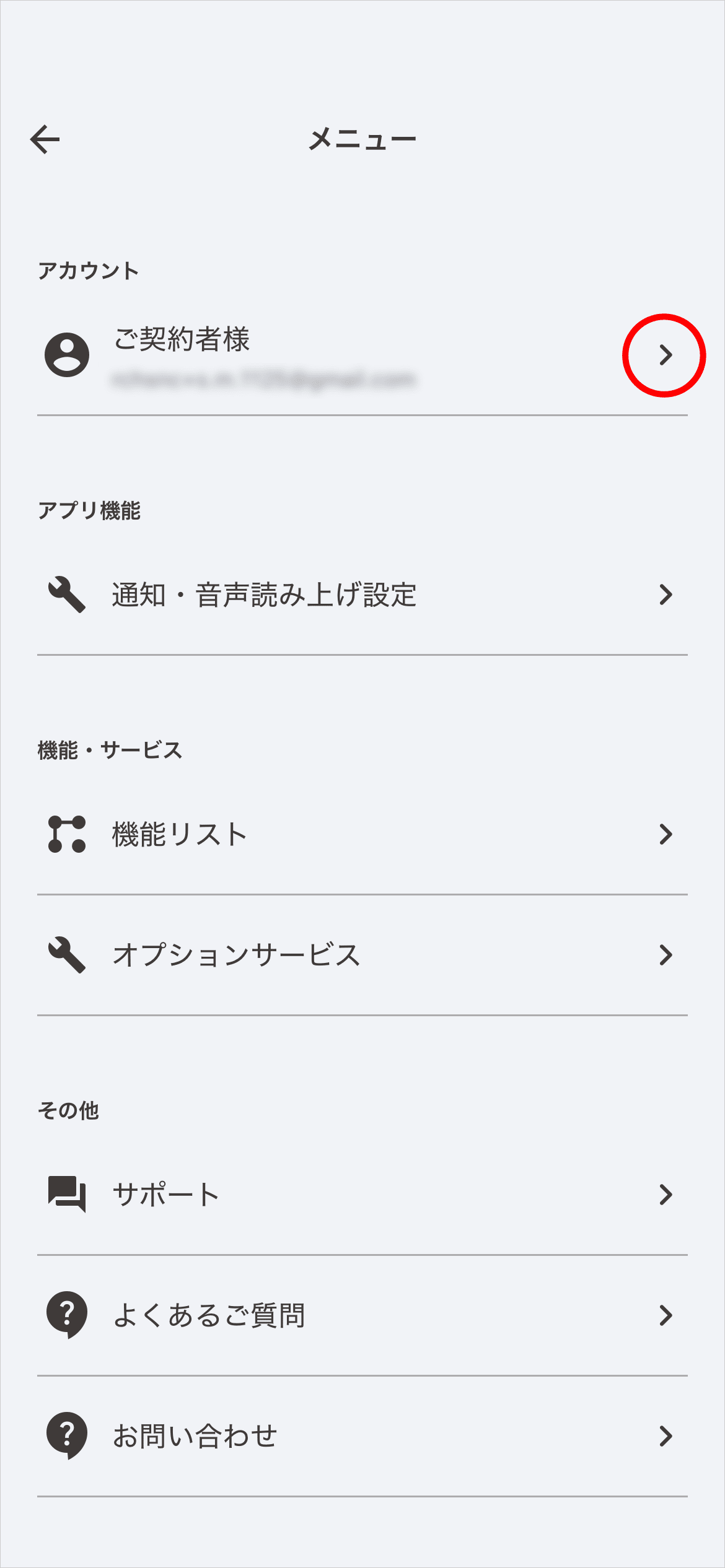
Task: Open the red-circled chevron for ご契約者様
Action: coord(666,355)
